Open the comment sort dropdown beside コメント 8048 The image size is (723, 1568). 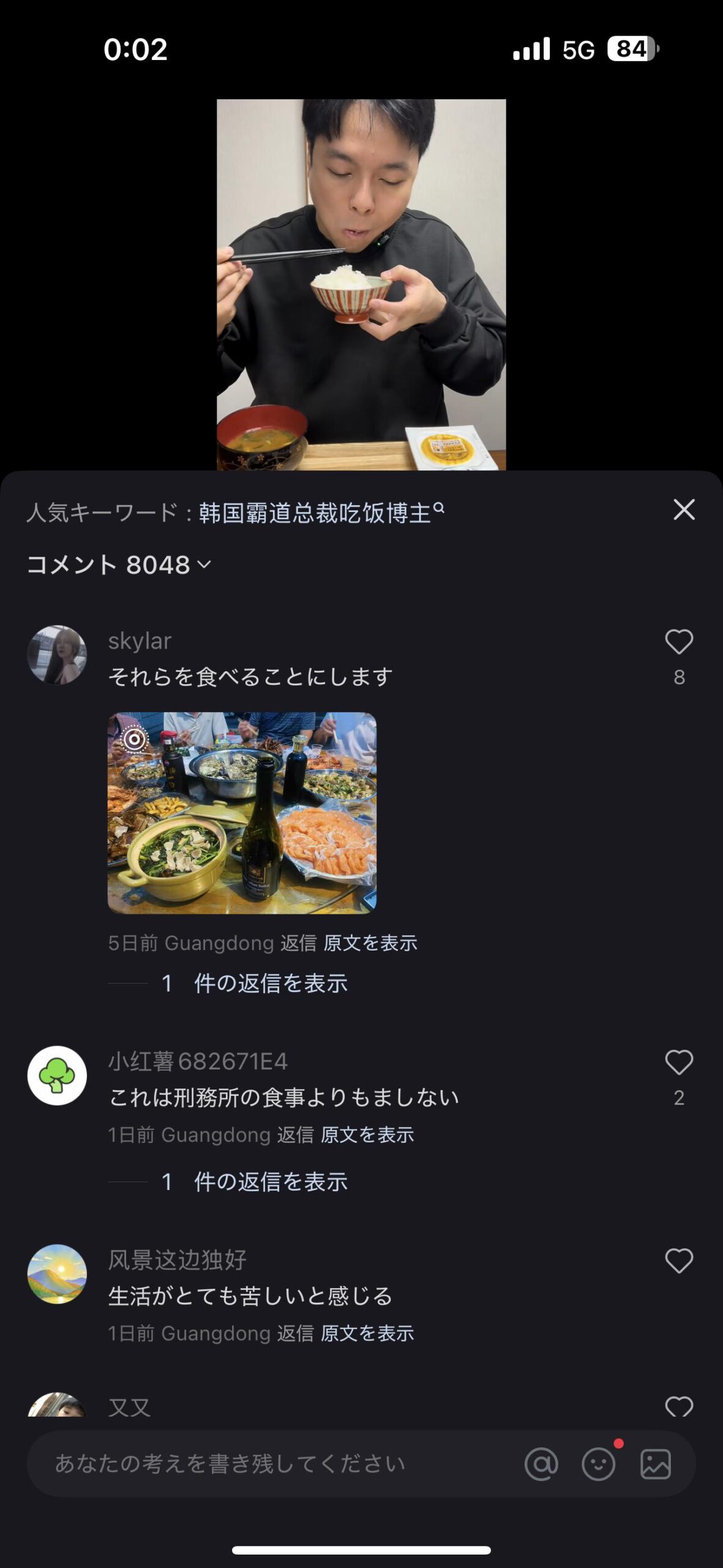click(x=204, y=564)
